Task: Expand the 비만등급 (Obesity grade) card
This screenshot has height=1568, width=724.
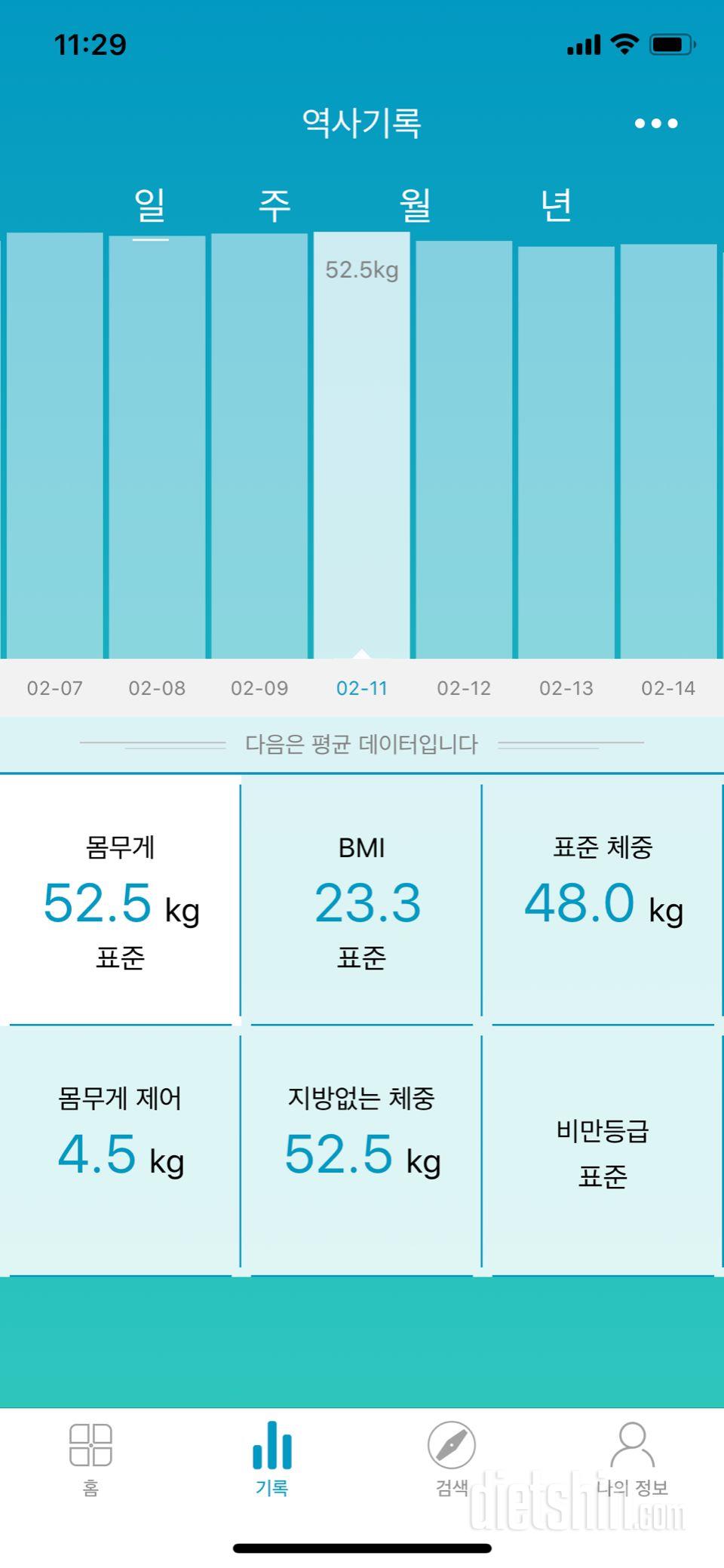Action: [x=602, y=1147]
